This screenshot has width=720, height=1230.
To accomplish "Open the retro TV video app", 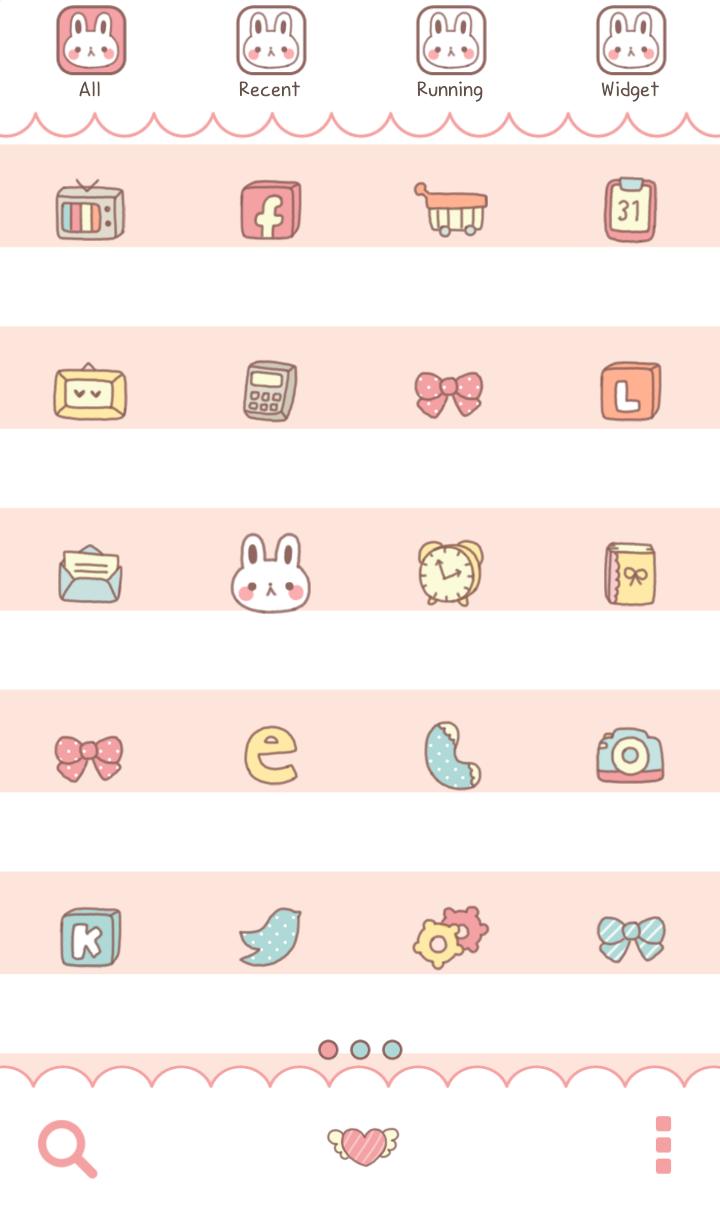I will [x=90, y=211].
